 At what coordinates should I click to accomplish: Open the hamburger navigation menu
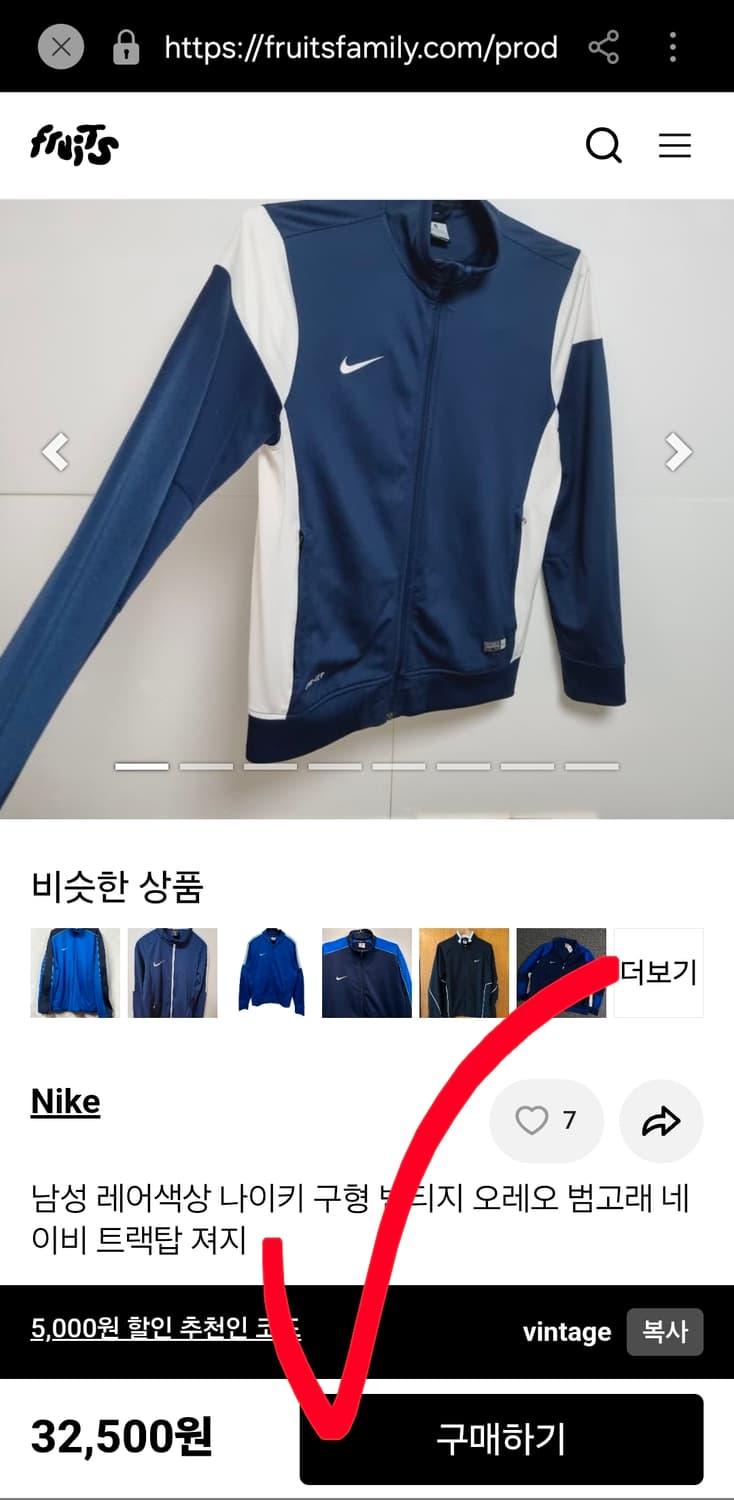(x=676, y=146)
